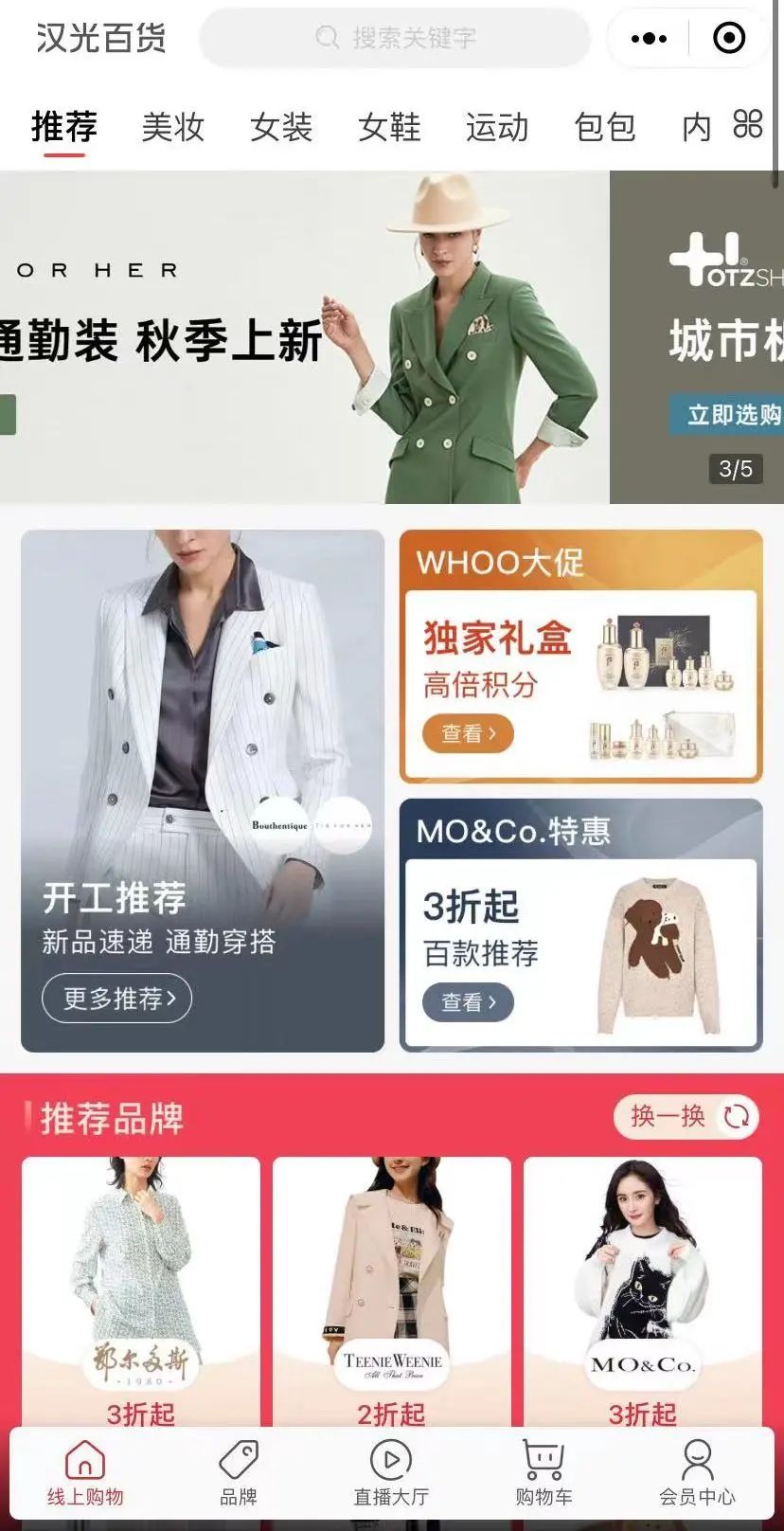Tap 更多推荐 on 开工推荐 card
The height and width of the screenshot is (1531, 784).
pos(116,999)
